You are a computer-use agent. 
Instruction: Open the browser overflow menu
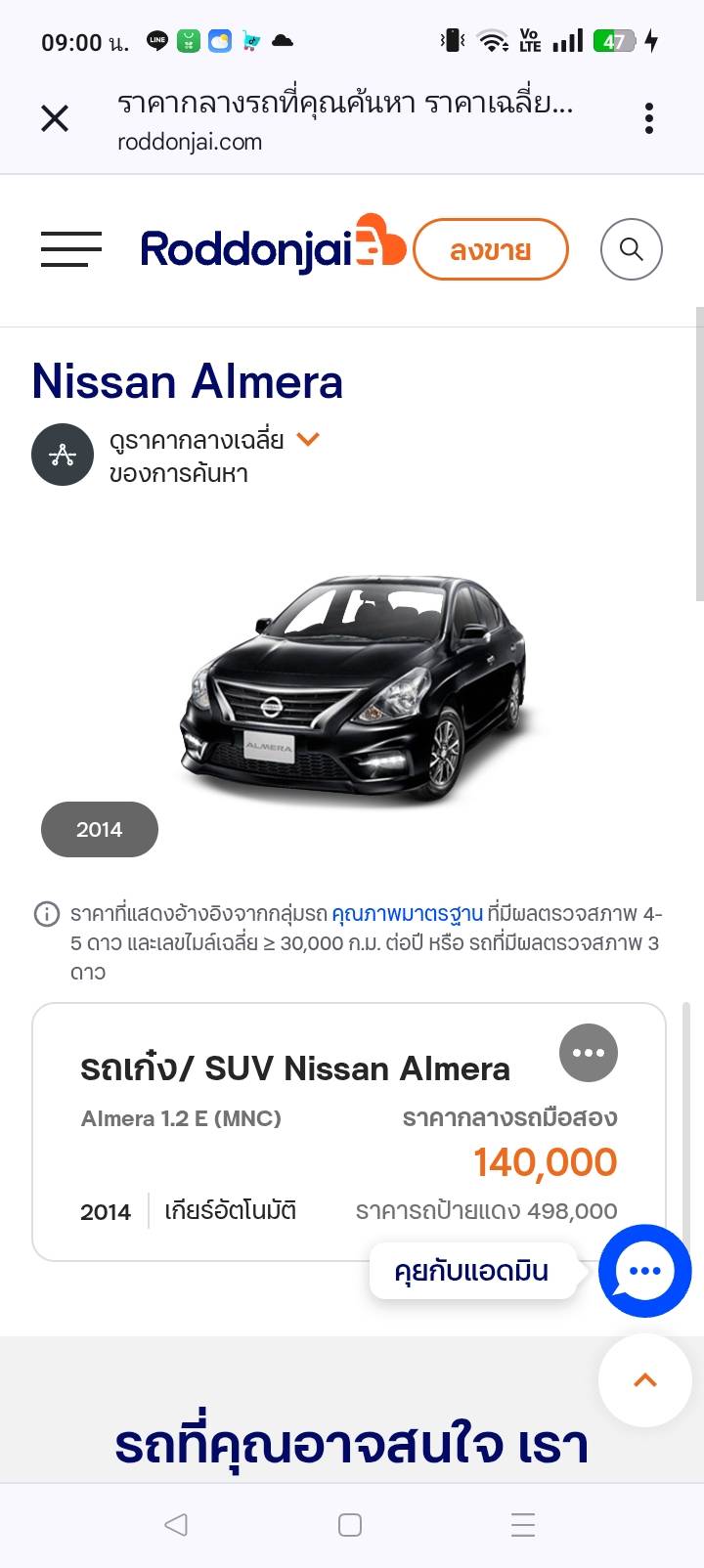pyautogui.click(x=649, y=119)
